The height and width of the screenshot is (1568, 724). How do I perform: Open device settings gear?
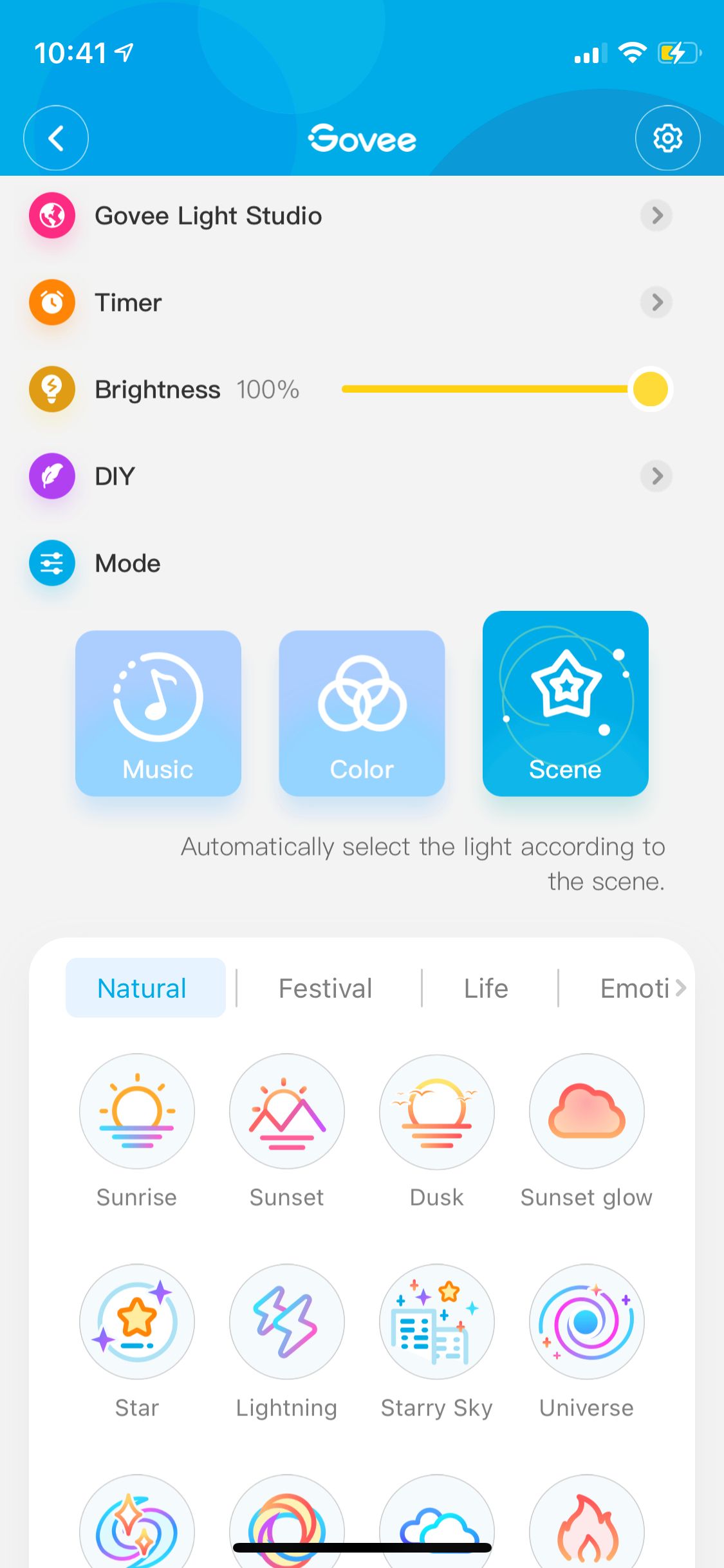click(x=667, y=138)
